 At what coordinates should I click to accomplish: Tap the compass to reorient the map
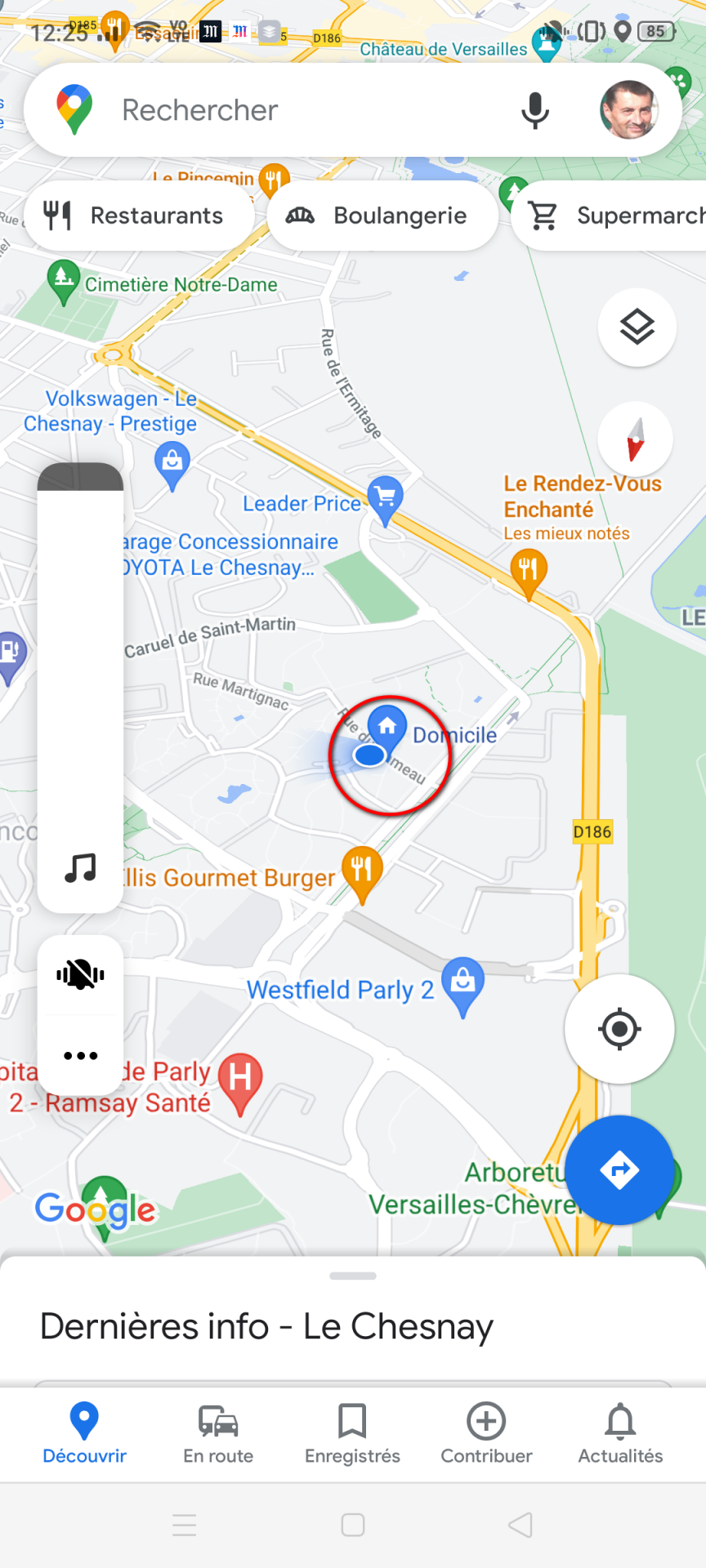(x=636, y=439)
